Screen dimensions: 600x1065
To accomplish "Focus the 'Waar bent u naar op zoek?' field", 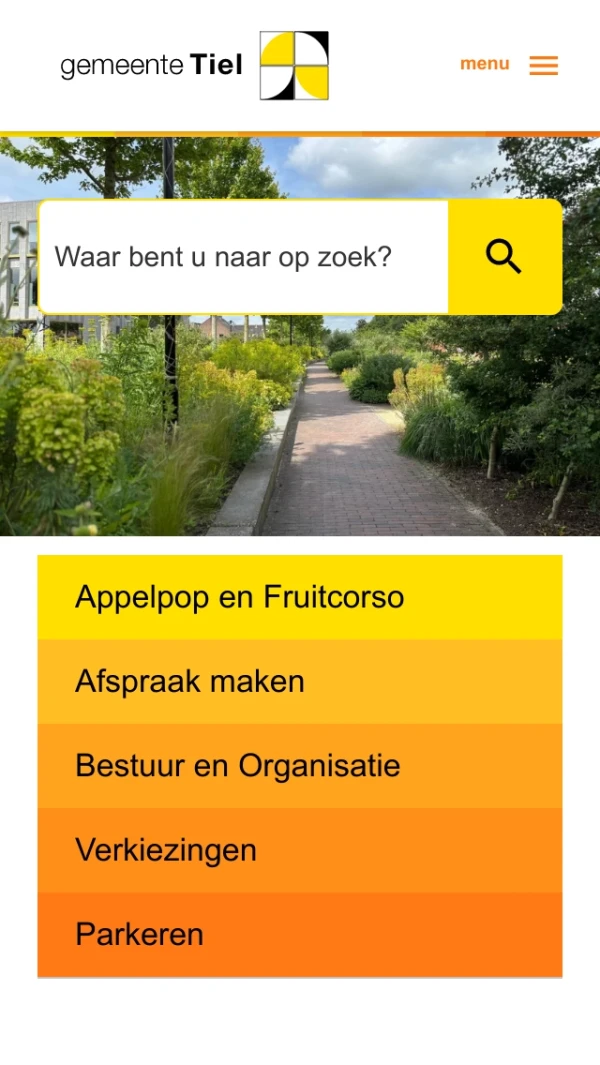I will [x=243, y=257].
